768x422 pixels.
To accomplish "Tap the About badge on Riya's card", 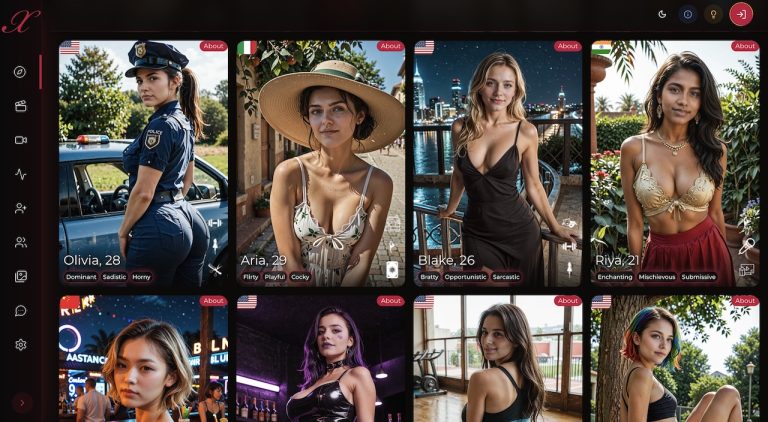I will [745, 46].
